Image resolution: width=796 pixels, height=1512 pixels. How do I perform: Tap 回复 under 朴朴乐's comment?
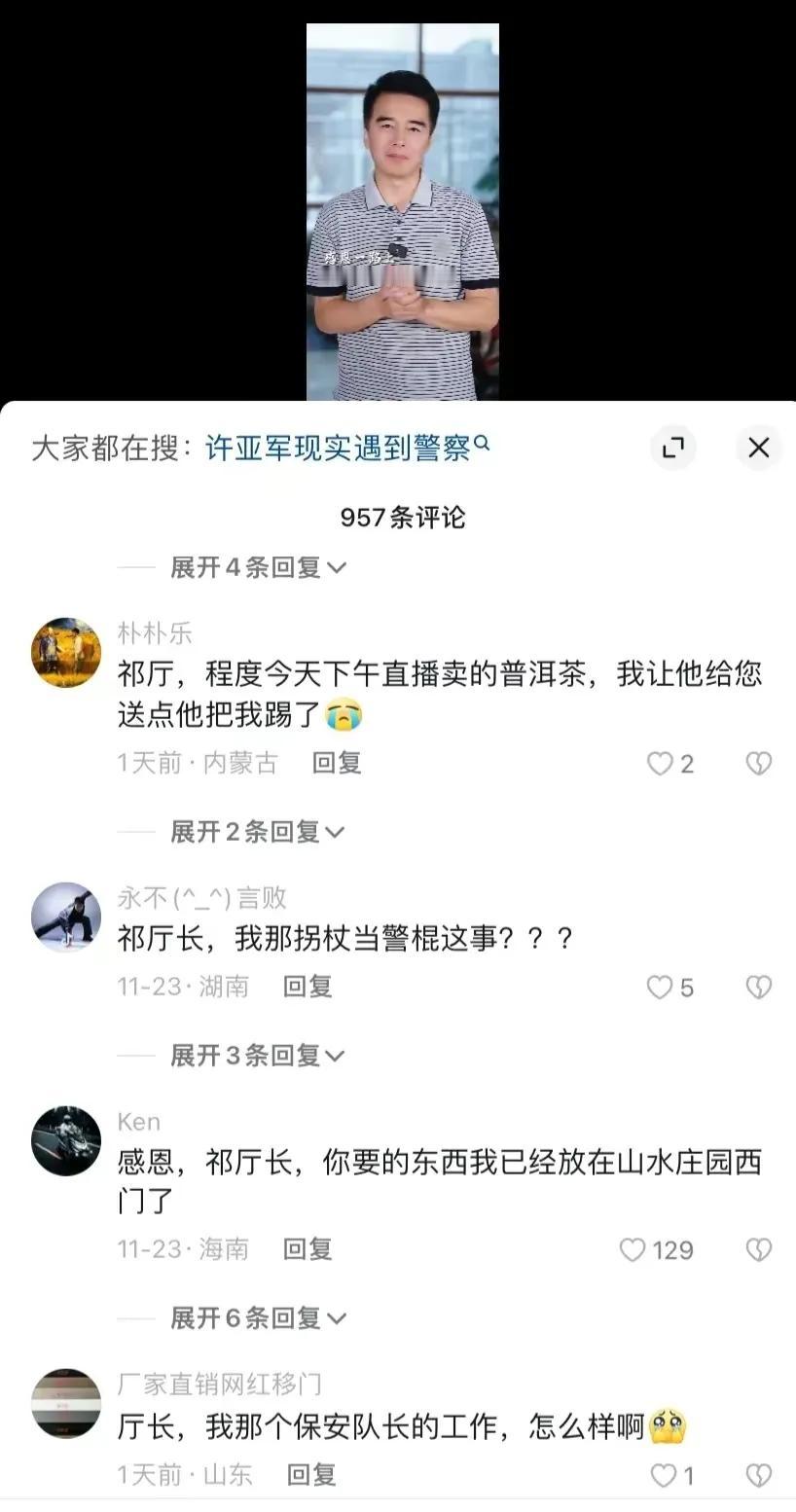(x=336, y=763)
